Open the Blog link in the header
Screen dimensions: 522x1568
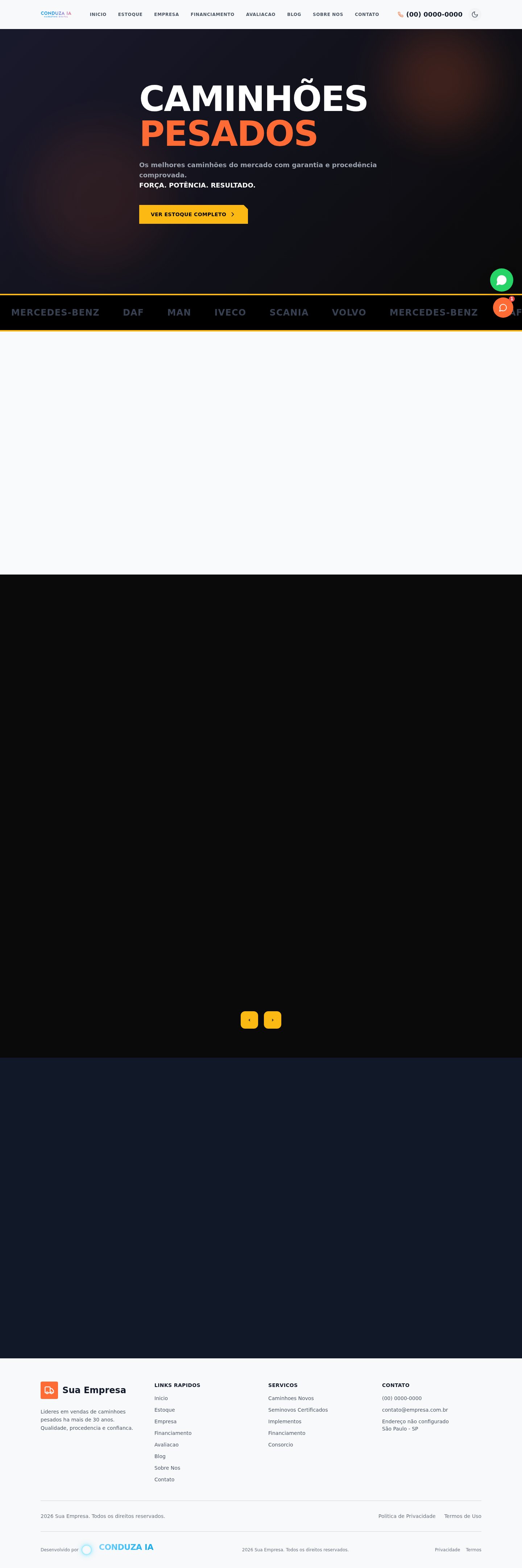click(x=294, y=14)
